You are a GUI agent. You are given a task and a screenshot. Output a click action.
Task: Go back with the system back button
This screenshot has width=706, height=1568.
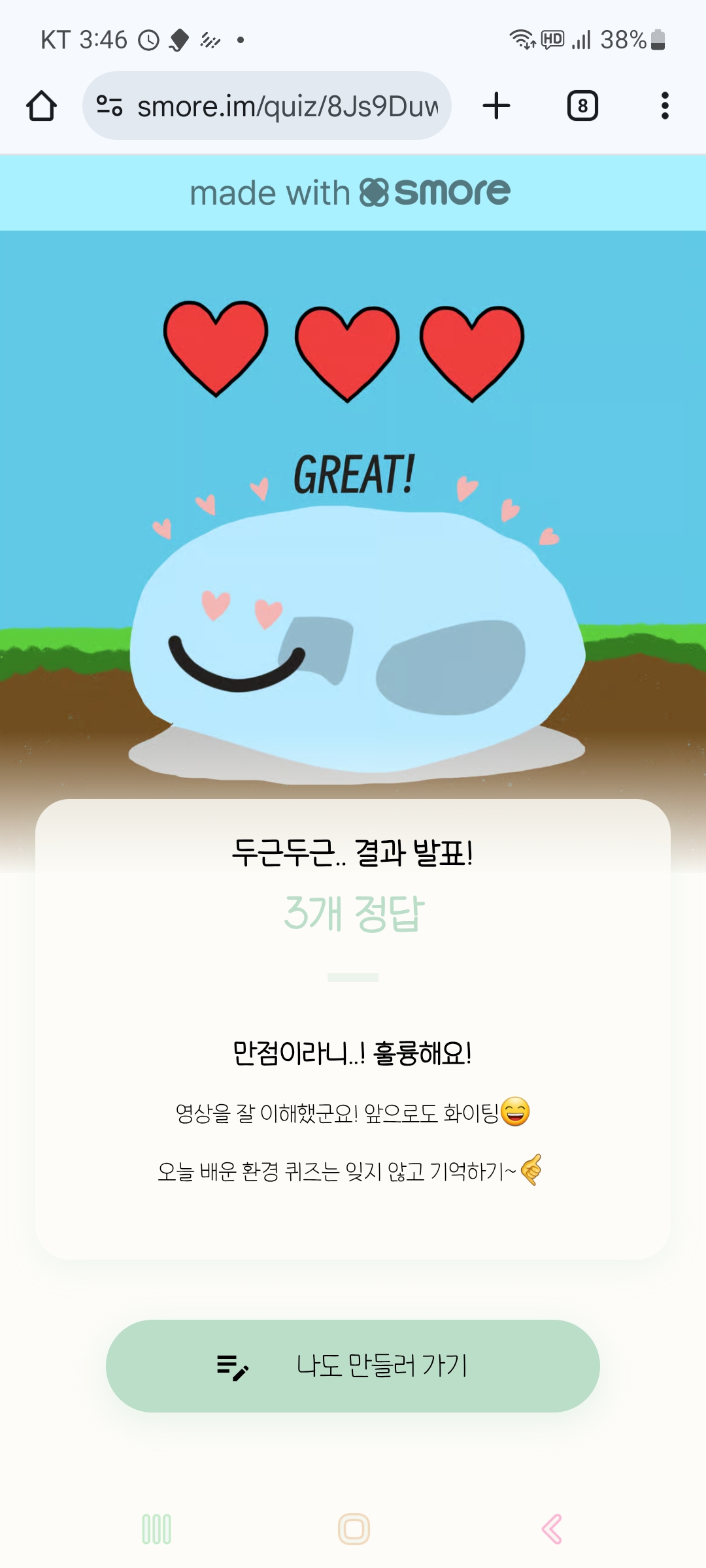coord(551,1529)
